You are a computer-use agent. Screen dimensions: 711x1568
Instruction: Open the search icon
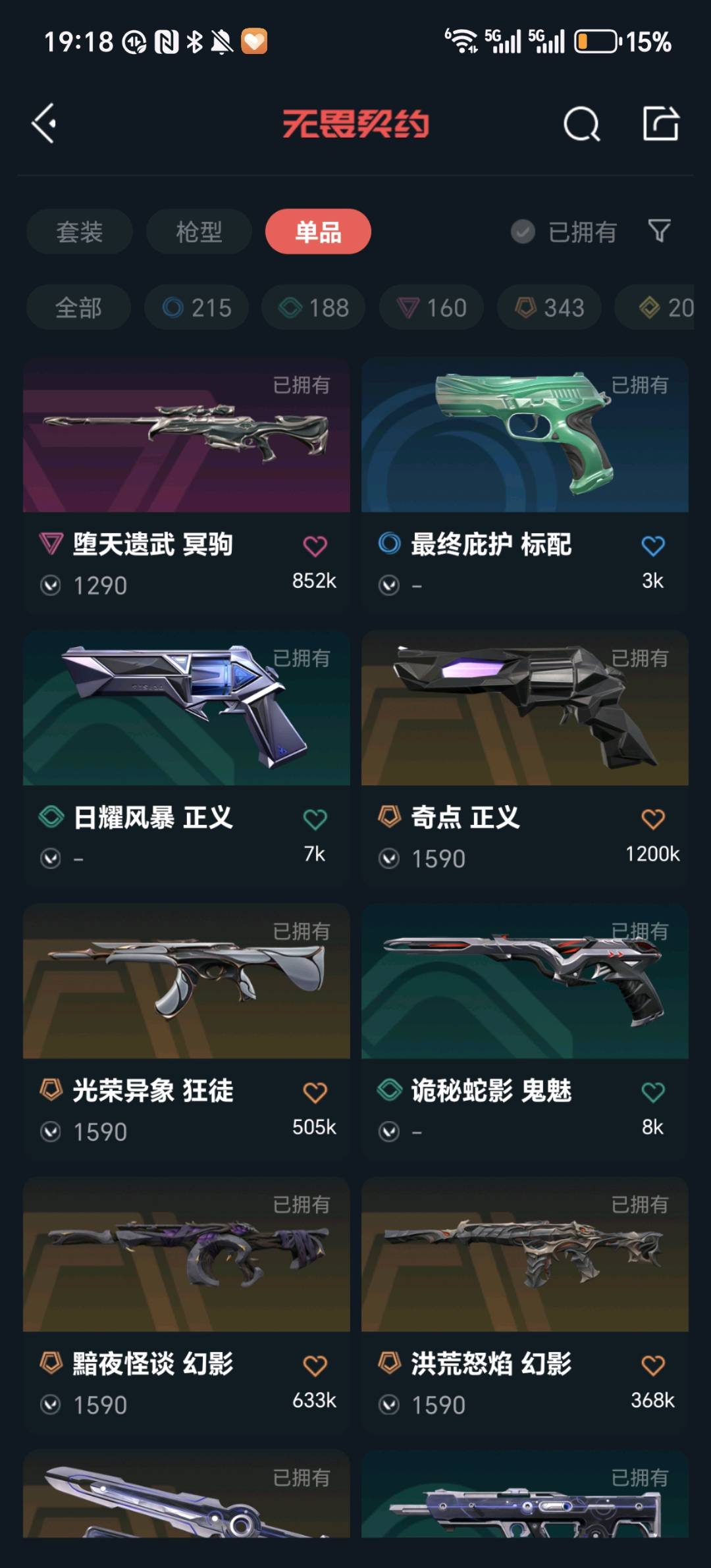point(582,124)
